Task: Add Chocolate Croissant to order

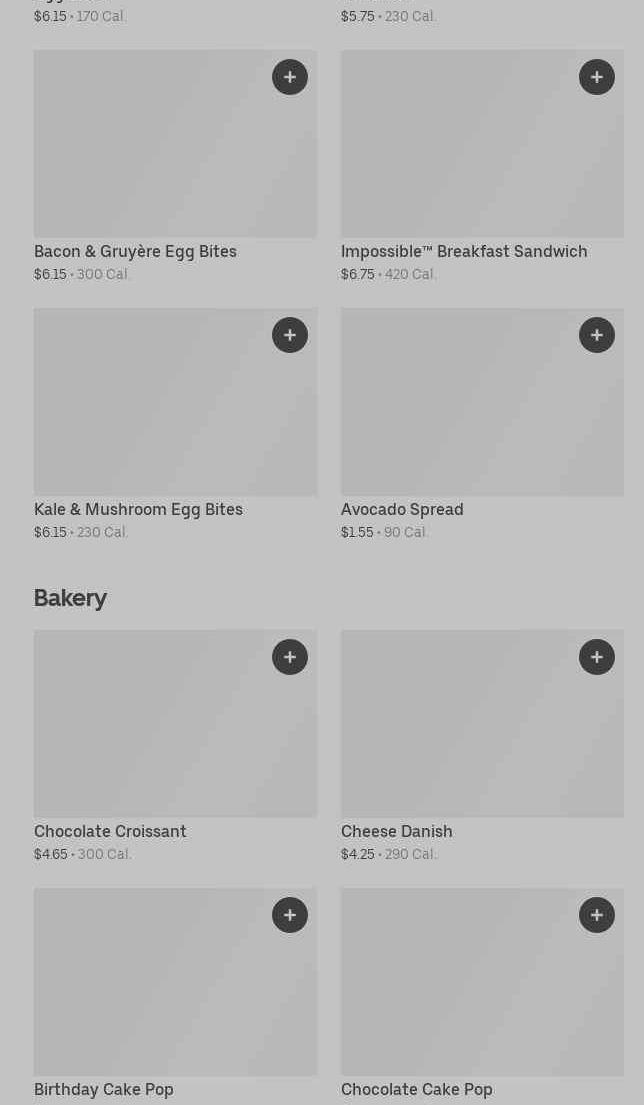Action: [290, 657]
